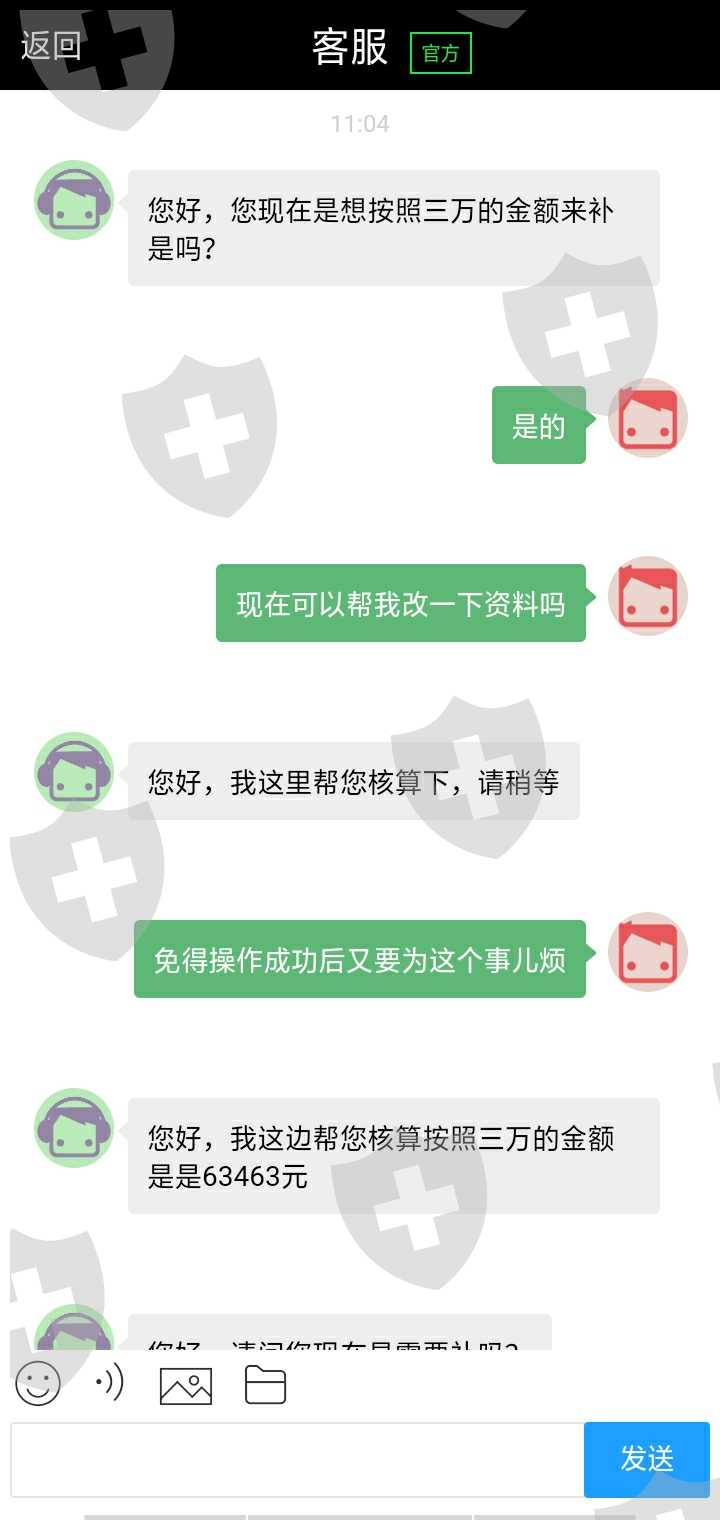720x1520 pixels.
Task: Open the emoji picker
Action: pos(38,1384)
